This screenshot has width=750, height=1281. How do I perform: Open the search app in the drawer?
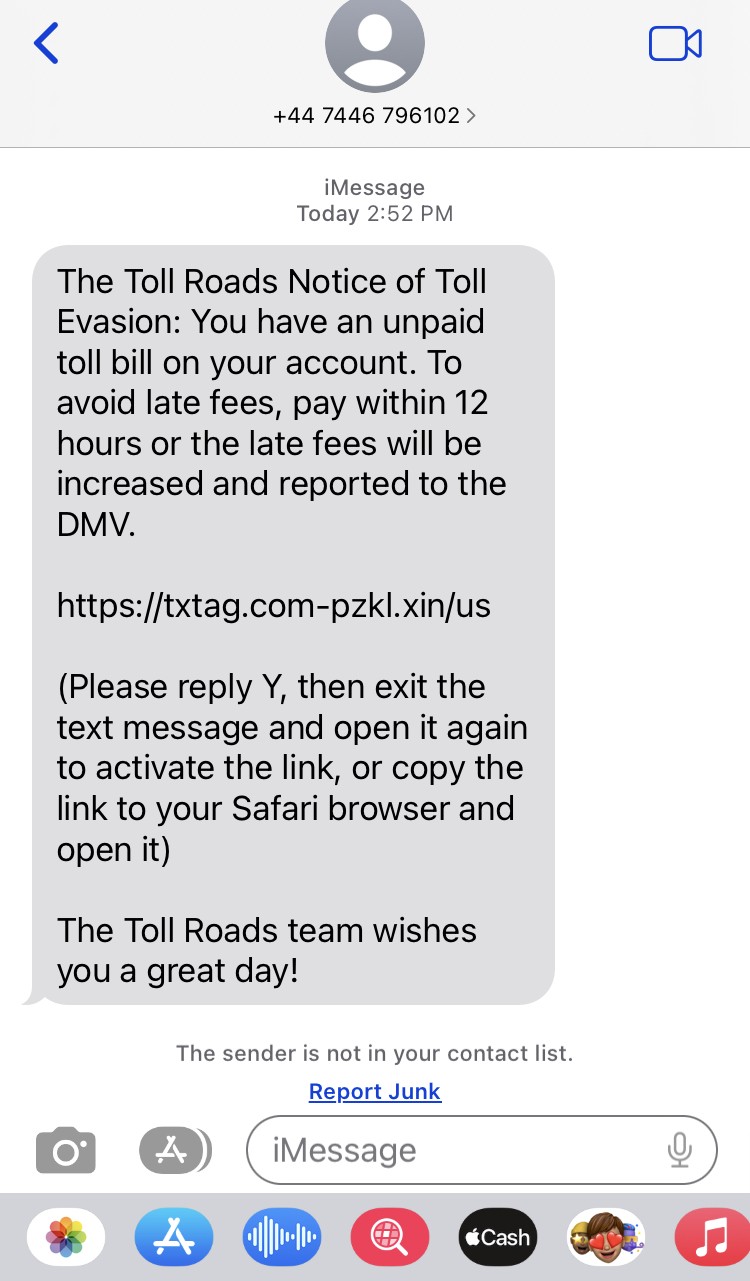[x=389, y=1237]
